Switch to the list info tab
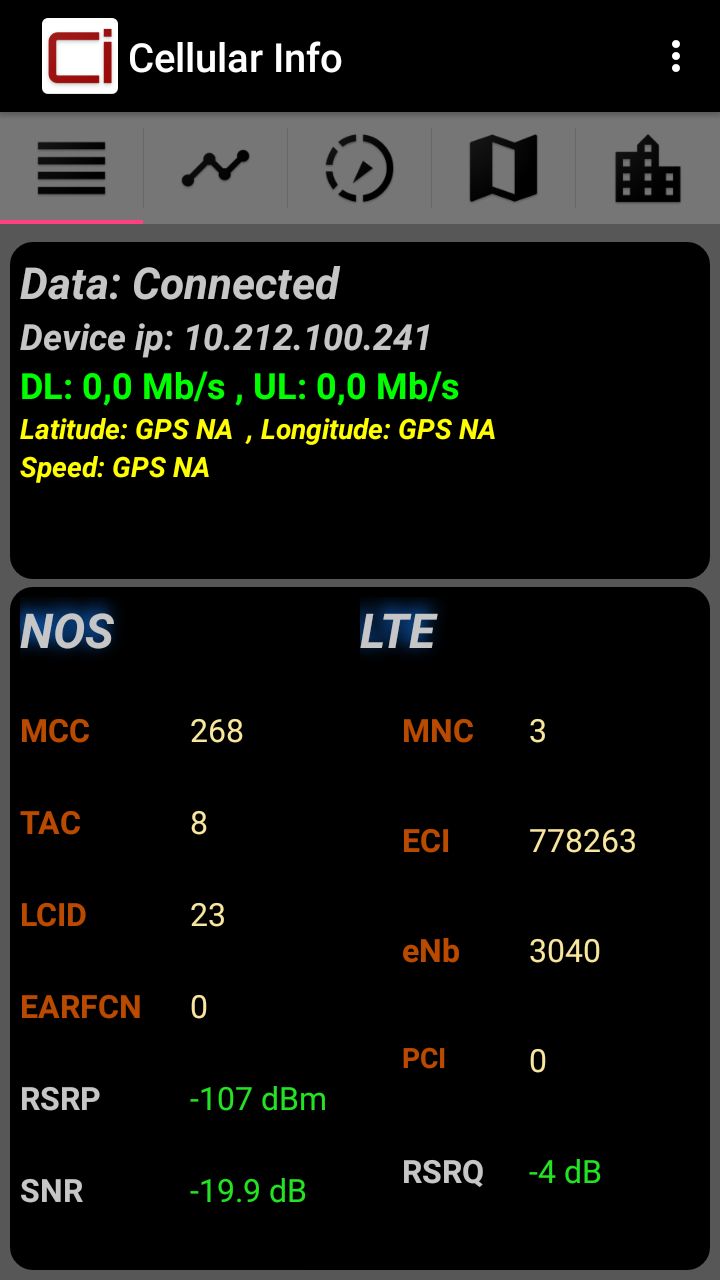Image resolution: width=720 pixels, height=1280 pixels. 72,168
